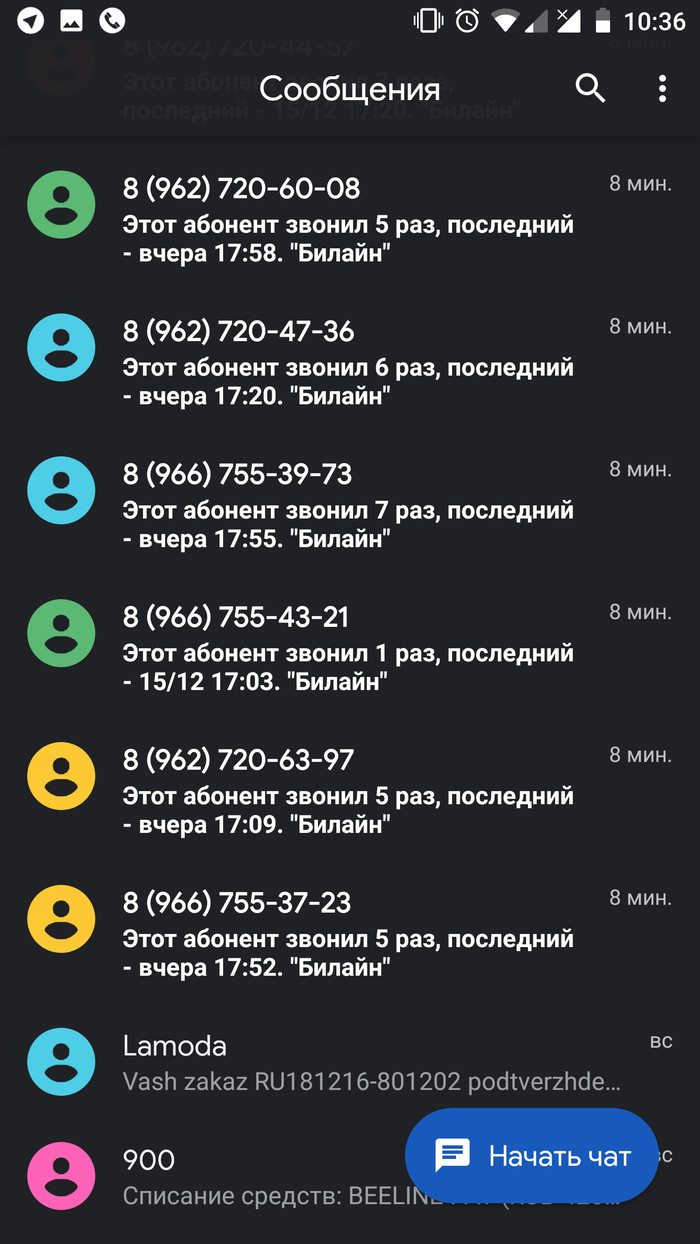
Task: Open conversation with 8 (962) 720-60-08
Action: point(348,220)
